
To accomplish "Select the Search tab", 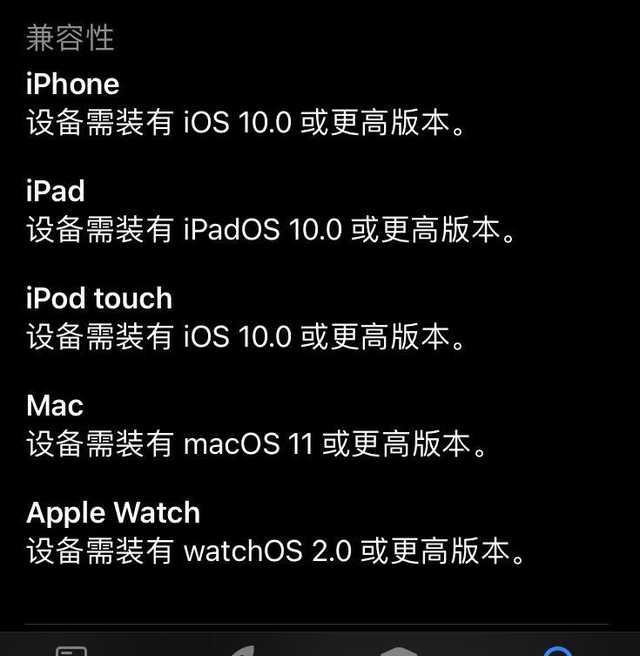I will pyautogui.click(x=557, y=650).
